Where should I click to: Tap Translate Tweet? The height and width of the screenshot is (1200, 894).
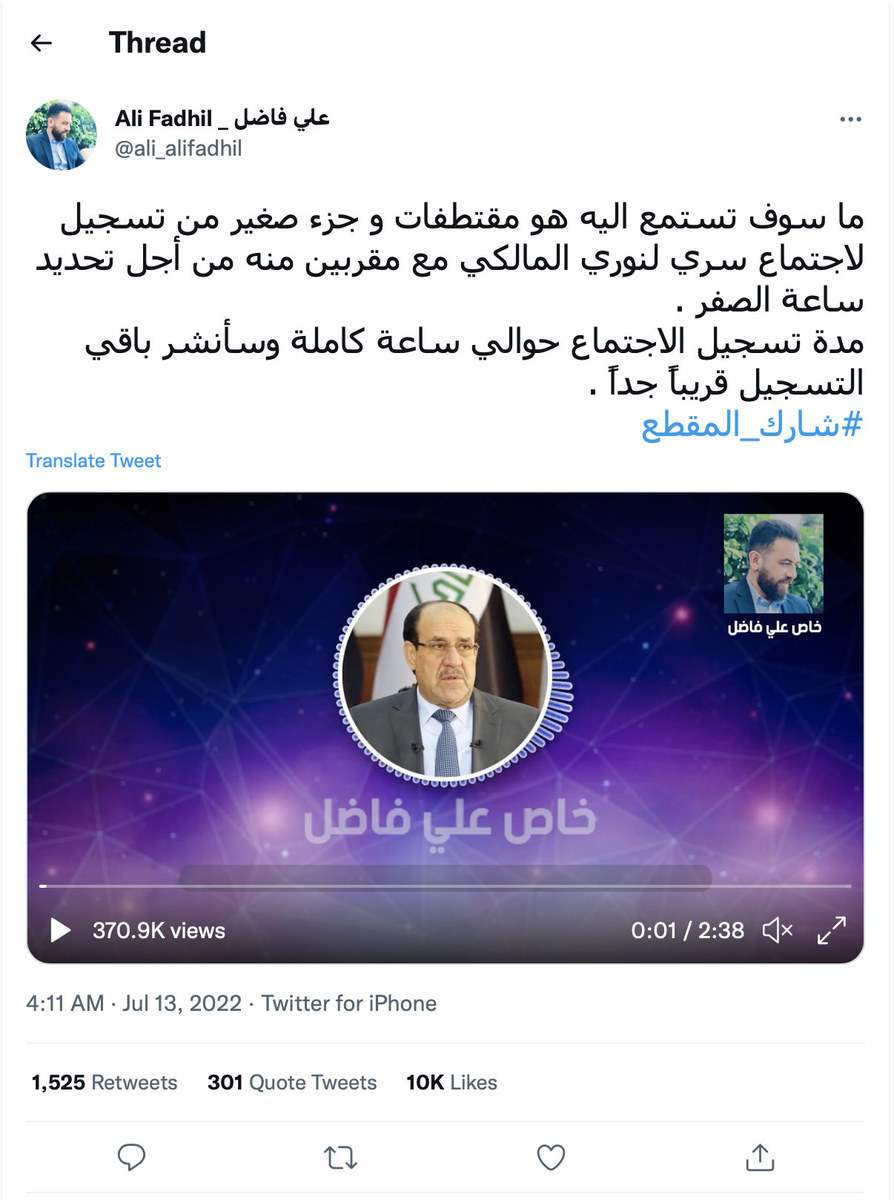point(93,461)
